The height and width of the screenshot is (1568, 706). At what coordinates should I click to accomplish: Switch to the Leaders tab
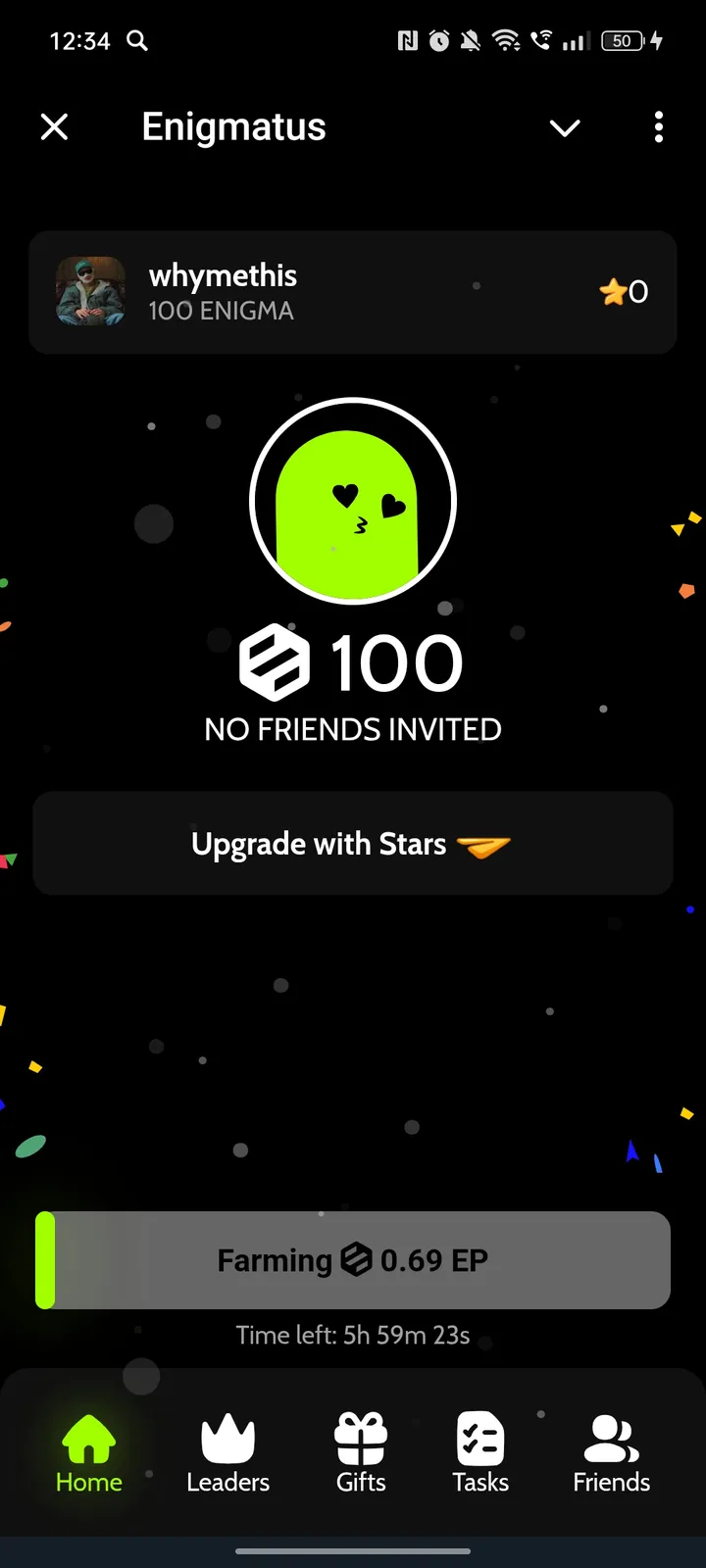tap(227, 1453)
